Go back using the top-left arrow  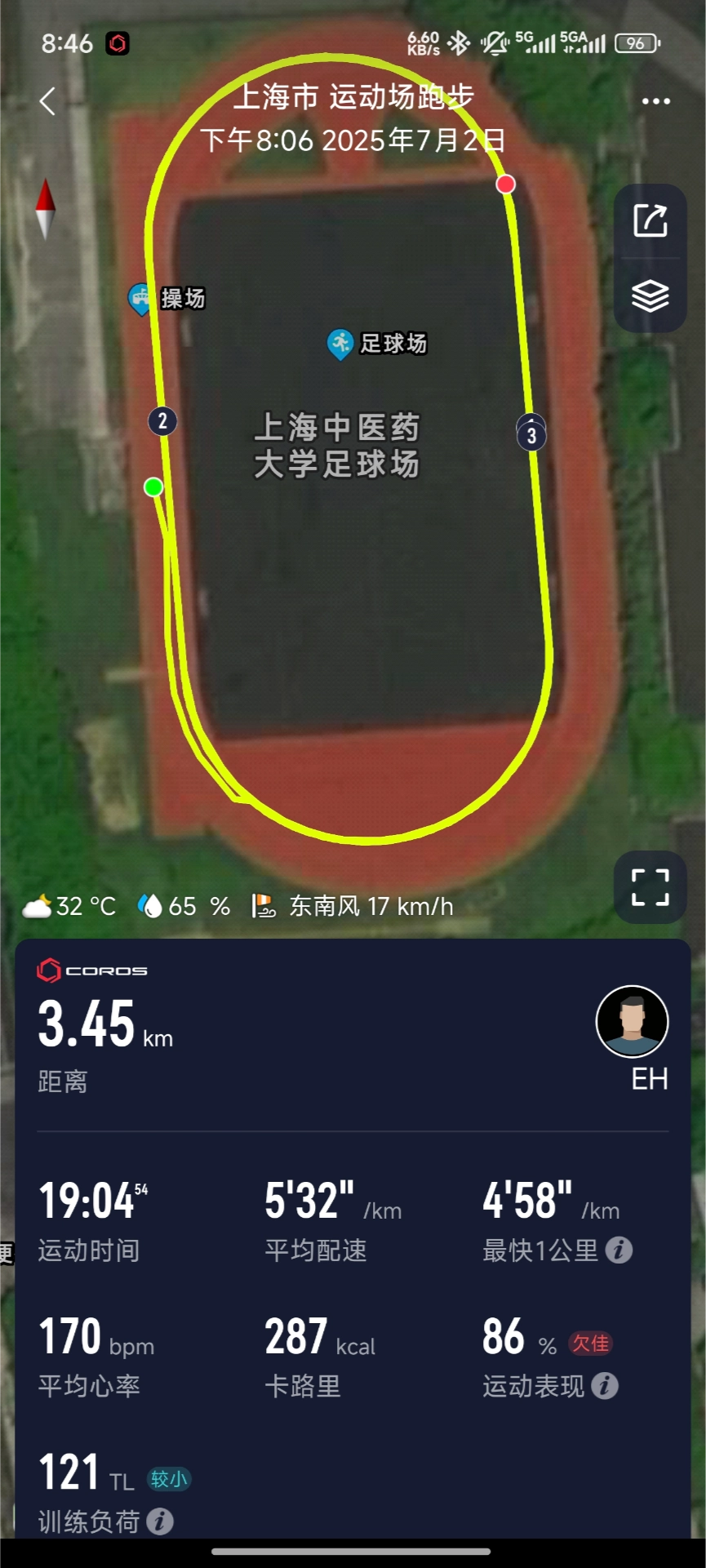[x=47, y=101]
